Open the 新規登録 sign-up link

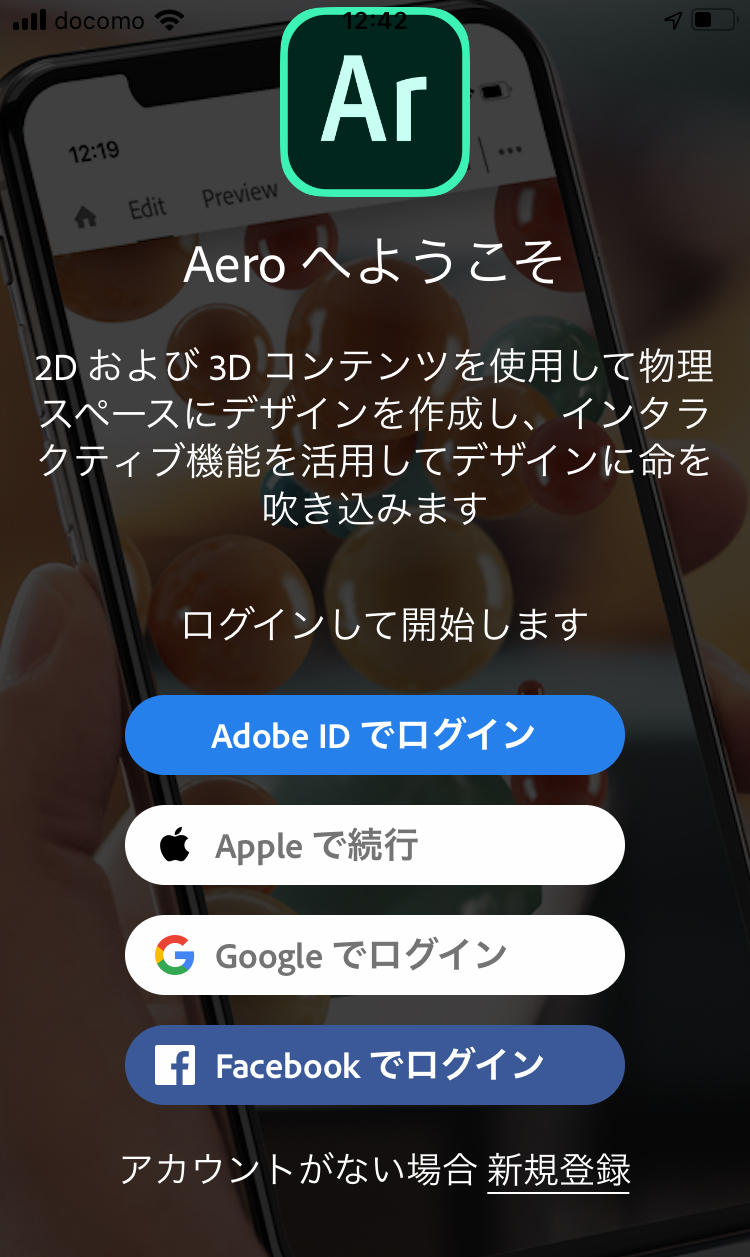(x=558, y=1169)
